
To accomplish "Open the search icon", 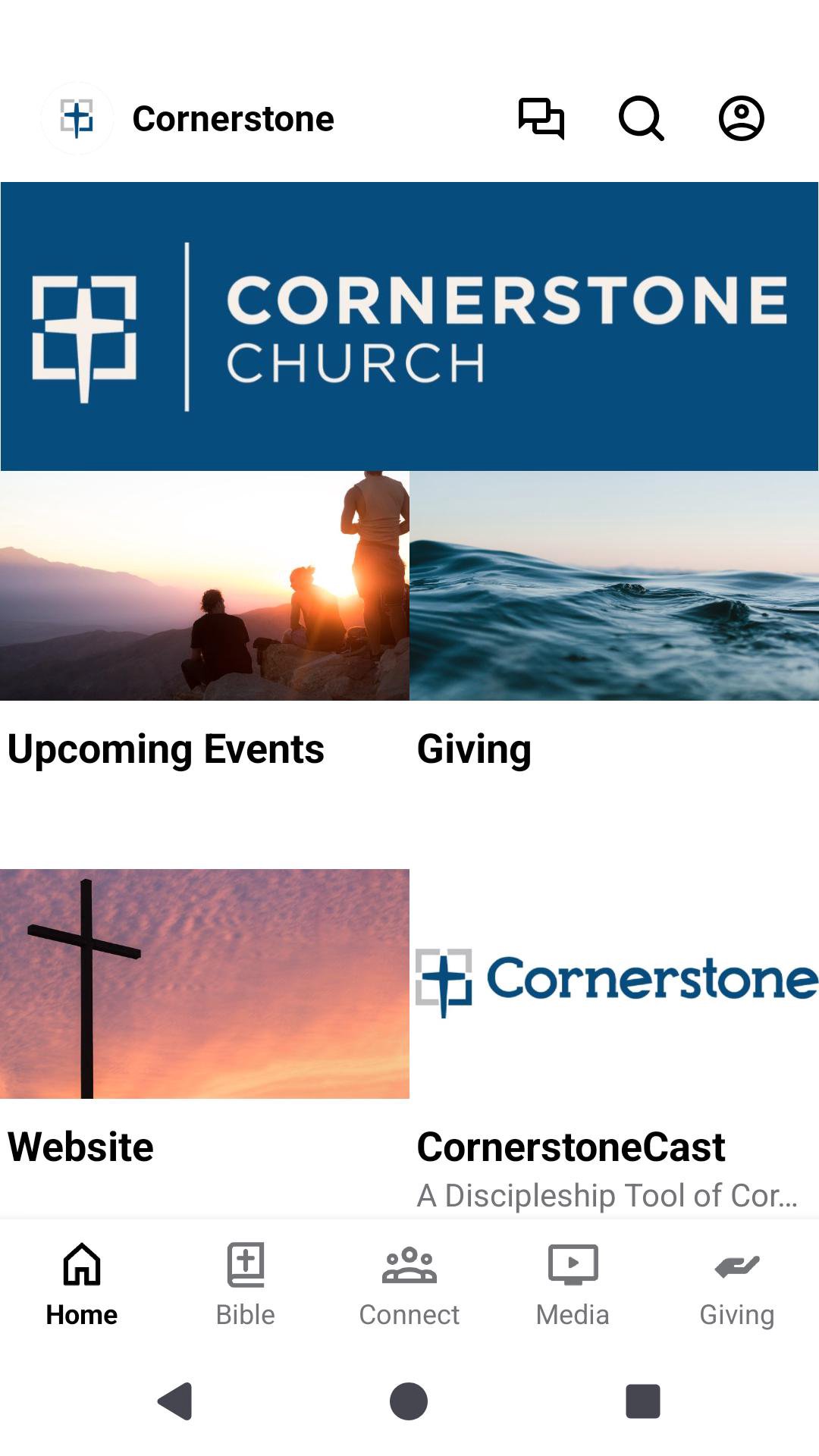I will point(642,118).
